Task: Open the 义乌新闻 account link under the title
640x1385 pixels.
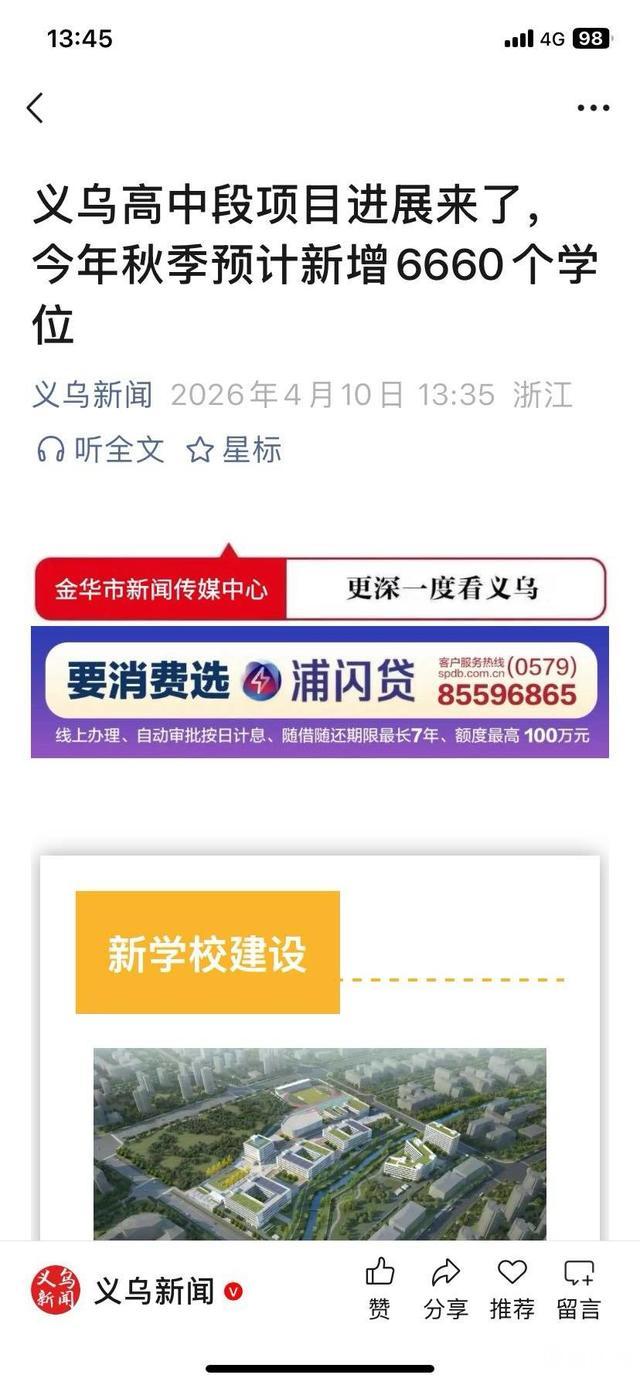Action: pos(92,394)
